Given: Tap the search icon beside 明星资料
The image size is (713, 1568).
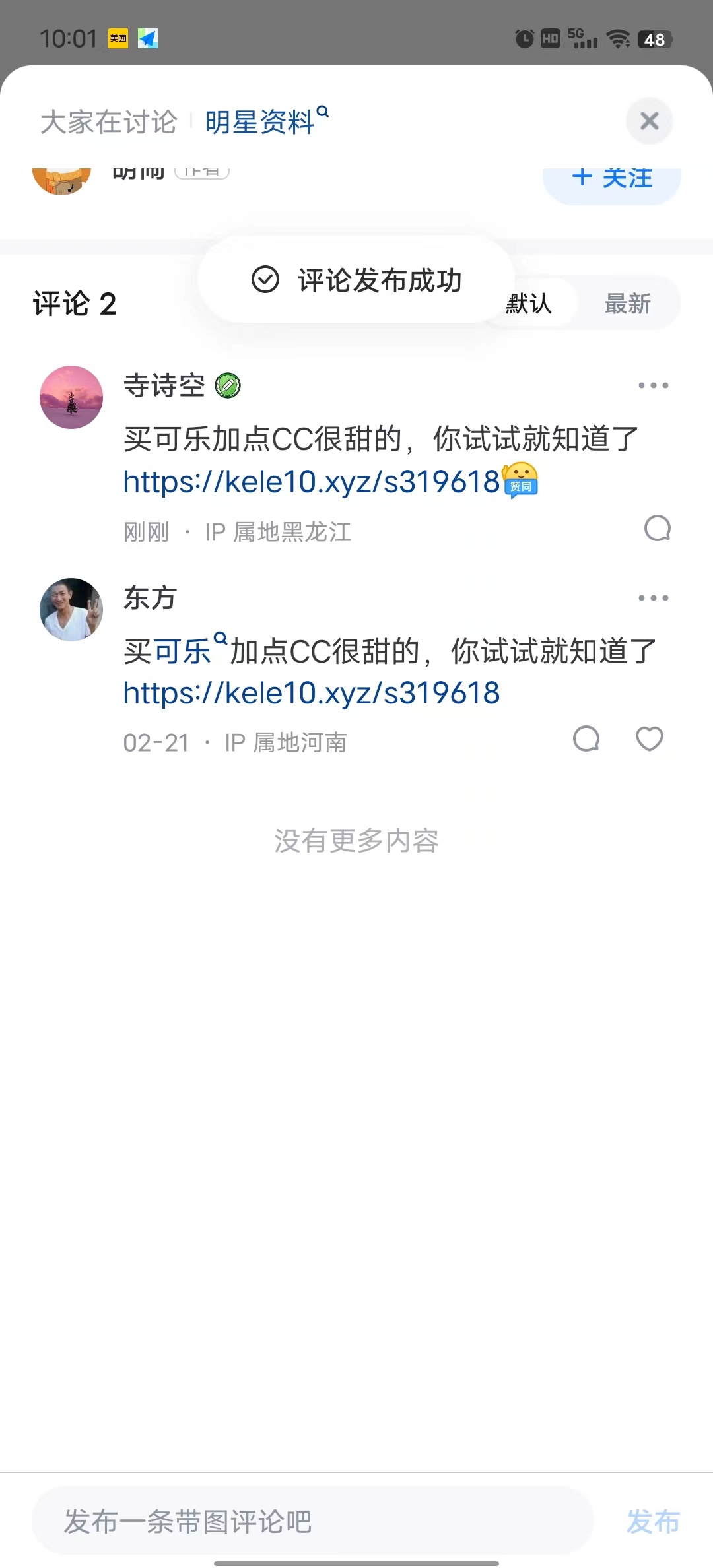Looking at the screenshot, I should pyautogui.click(x=323, y=113).
